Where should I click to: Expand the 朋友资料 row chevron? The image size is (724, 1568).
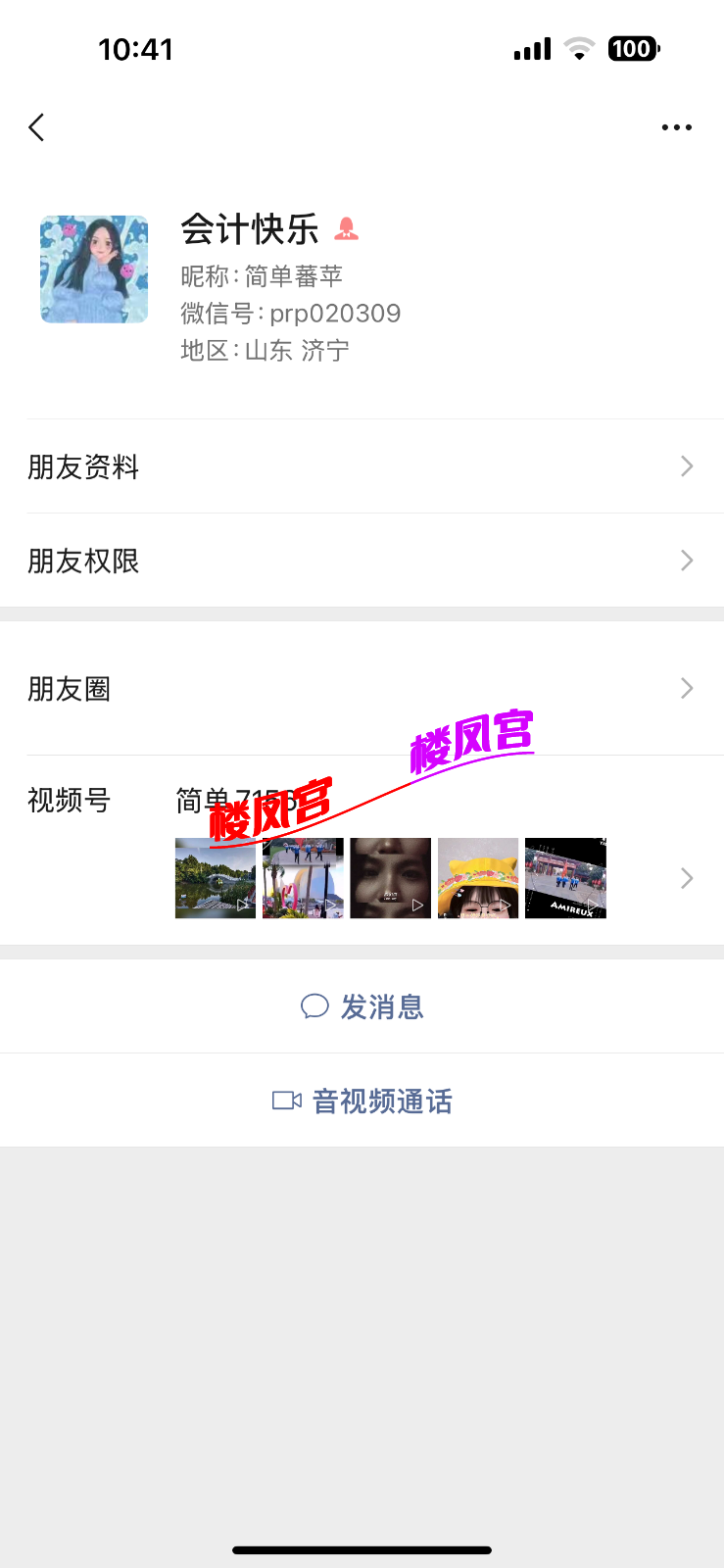coord(686,466)
